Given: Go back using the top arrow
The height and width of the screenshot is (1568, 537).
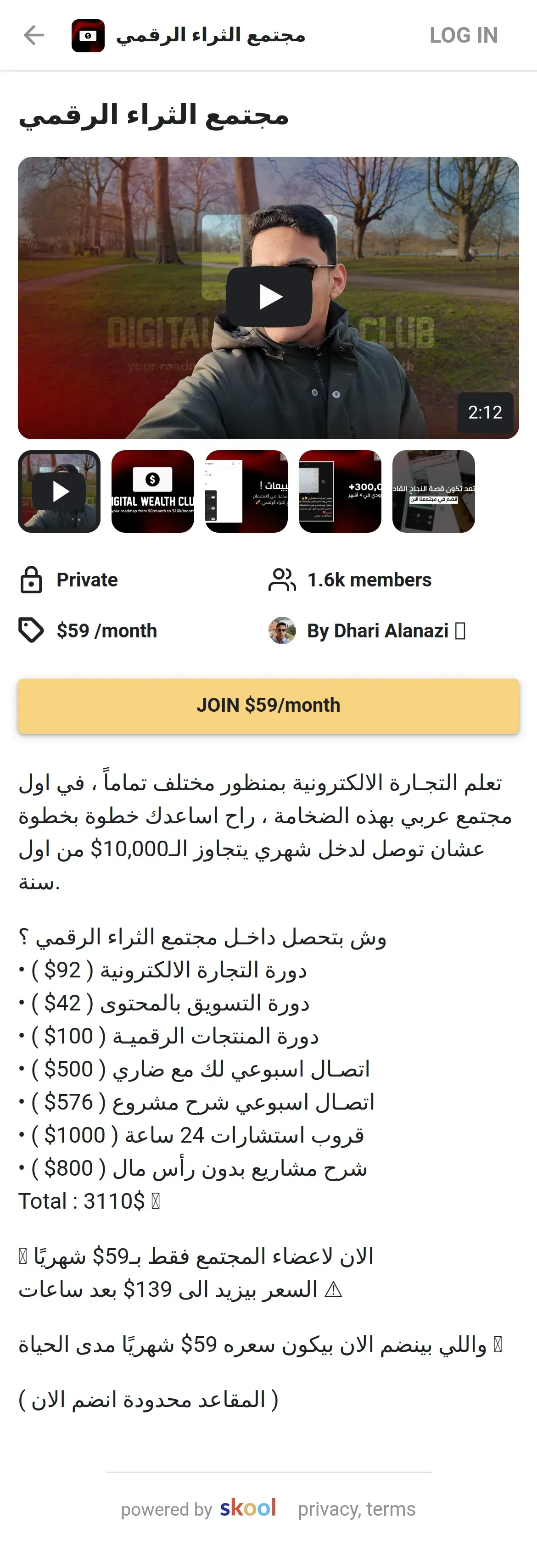Looking at the screenshot, I should pos(34,35).
